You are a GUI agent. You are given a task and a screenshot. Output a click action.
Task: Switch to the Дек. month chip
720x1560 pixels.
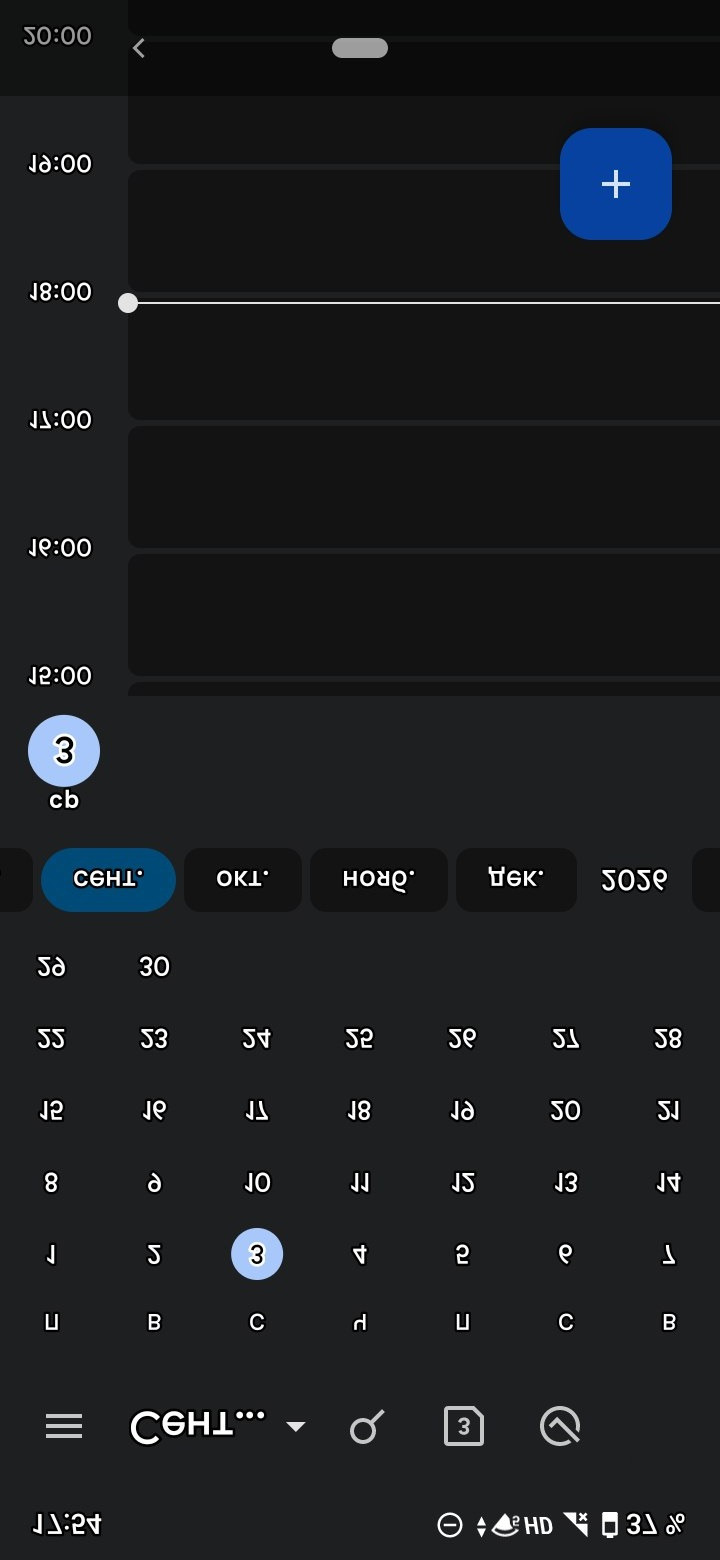click(516, 880)
